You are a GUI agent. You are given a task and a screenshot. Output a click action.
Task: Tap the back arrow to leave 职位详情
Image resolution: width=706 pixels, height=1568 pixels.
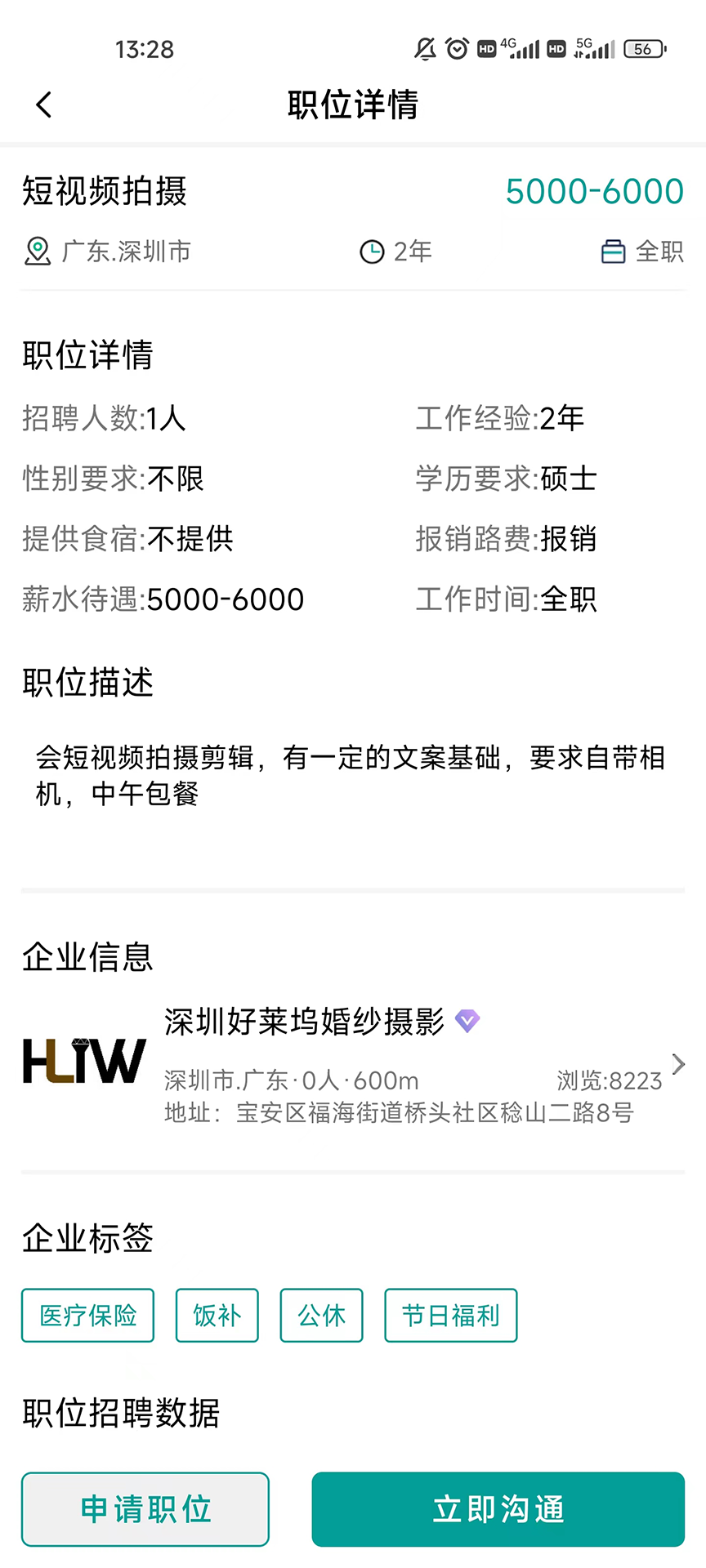click(42, 105)
